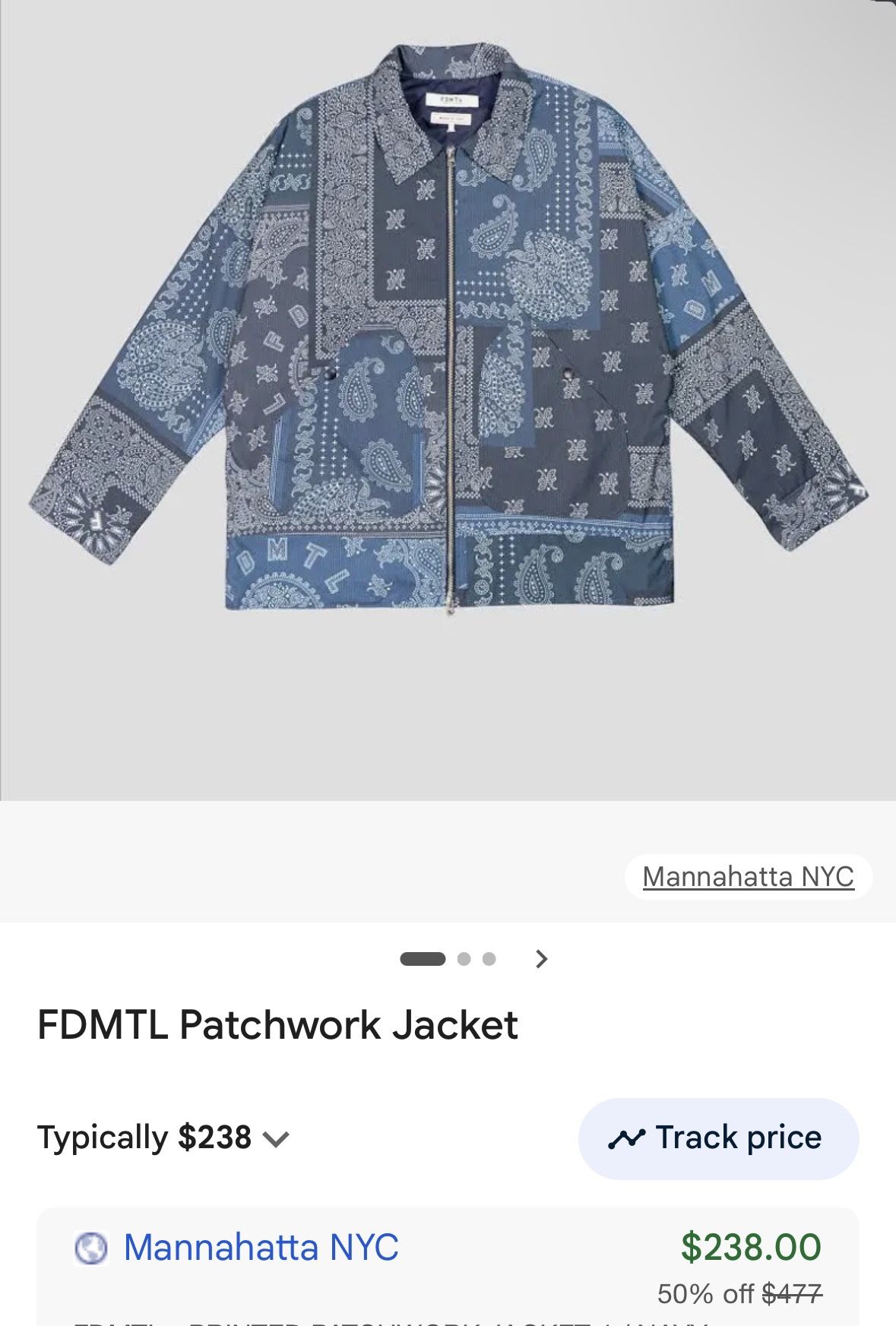This screenshot has height=1326, width=896.
Task: Tap the Track price button
Action: (717, 1138)
